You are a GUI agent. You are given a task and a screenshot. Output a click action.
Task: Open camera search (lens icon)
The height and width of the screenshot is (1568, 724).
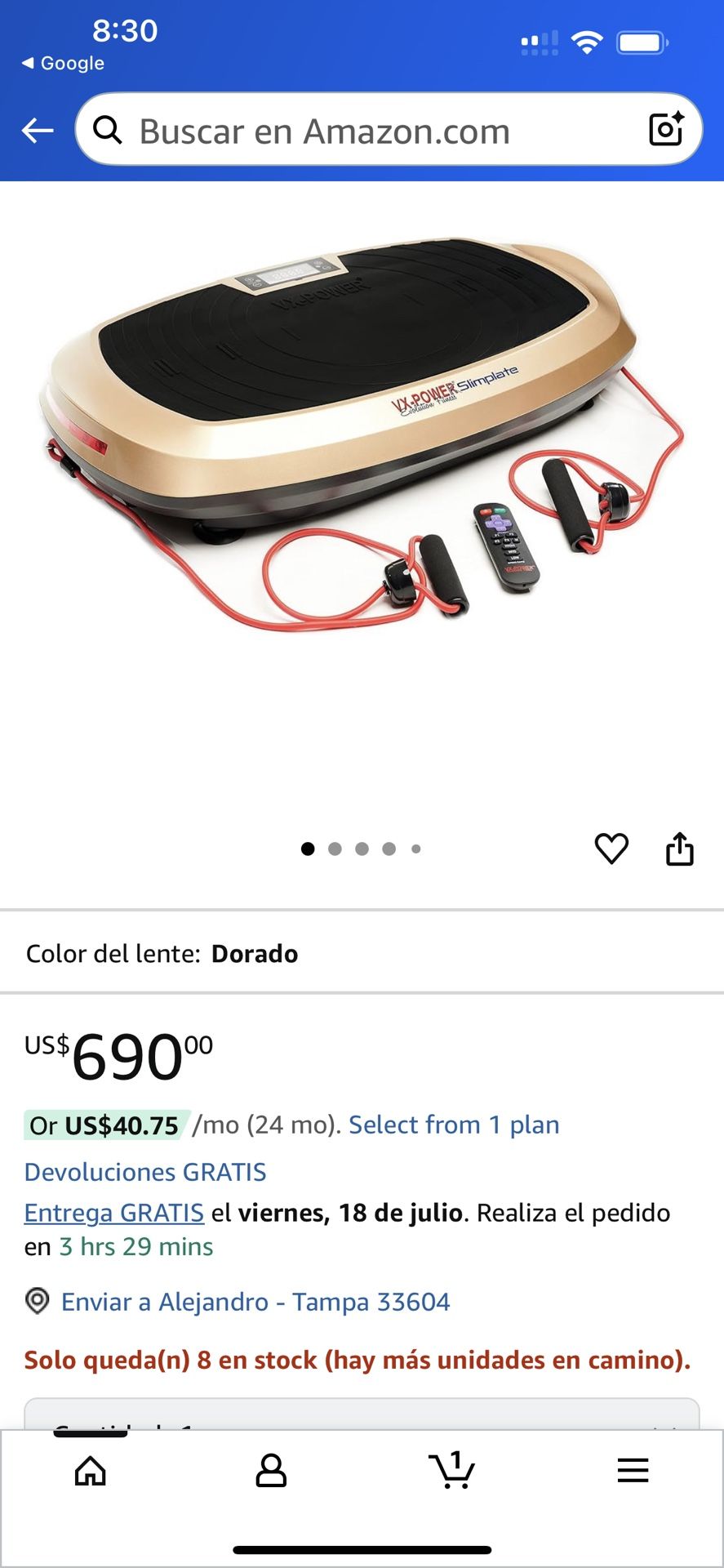click(x=664, y=130)
